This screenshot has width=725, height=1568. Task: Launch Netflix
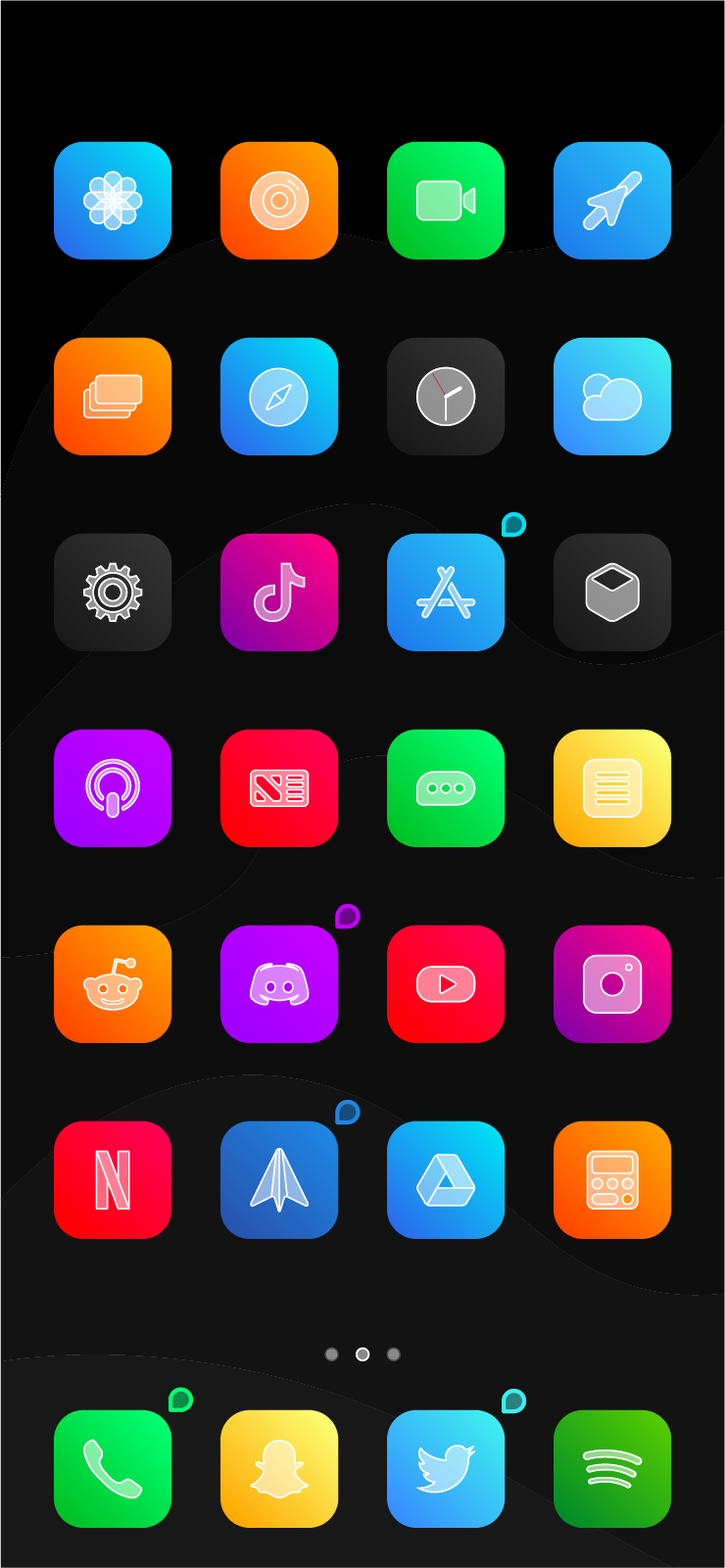coord(113,1180)
